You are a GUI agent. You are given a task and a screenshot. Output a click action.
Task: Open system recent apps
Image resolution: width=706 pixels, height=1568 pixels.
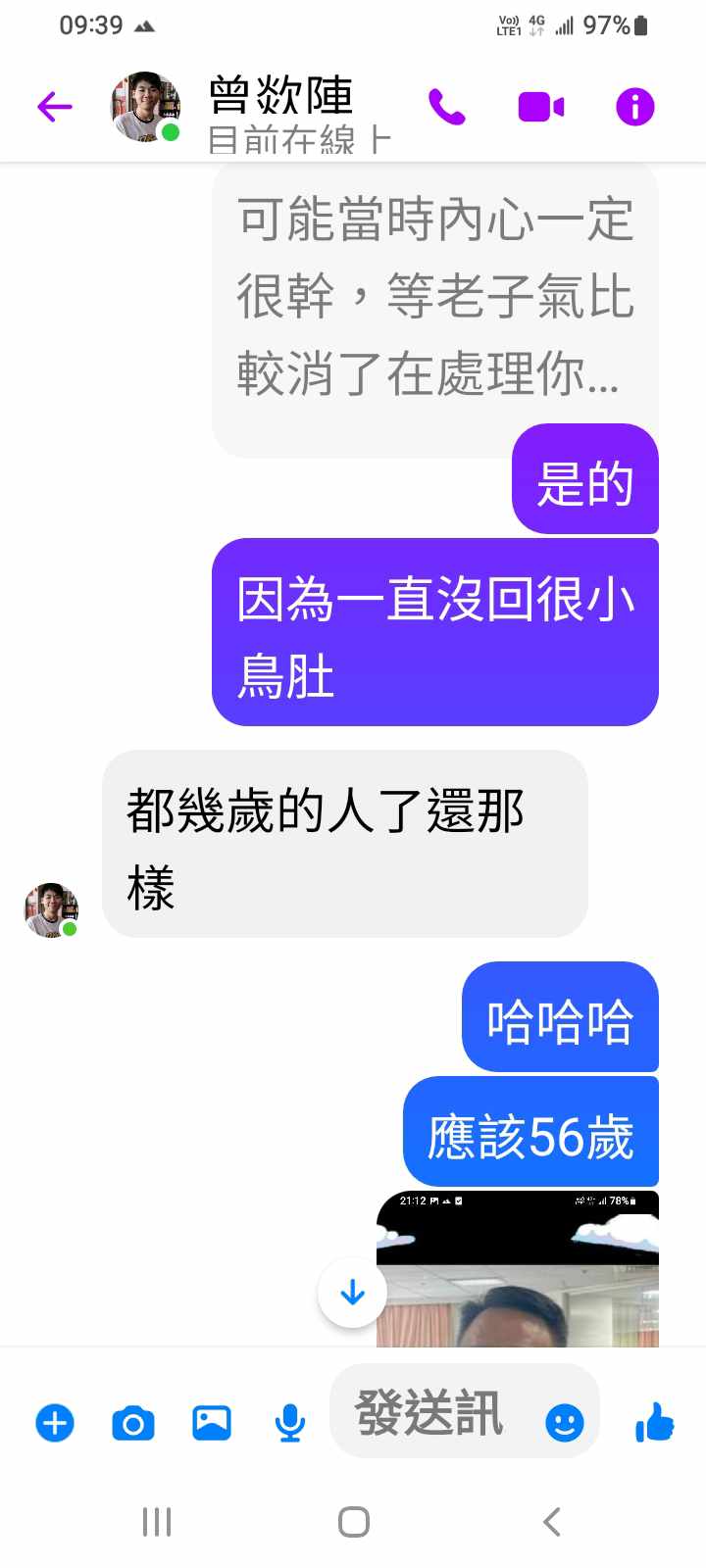[x=157, y=1522]
